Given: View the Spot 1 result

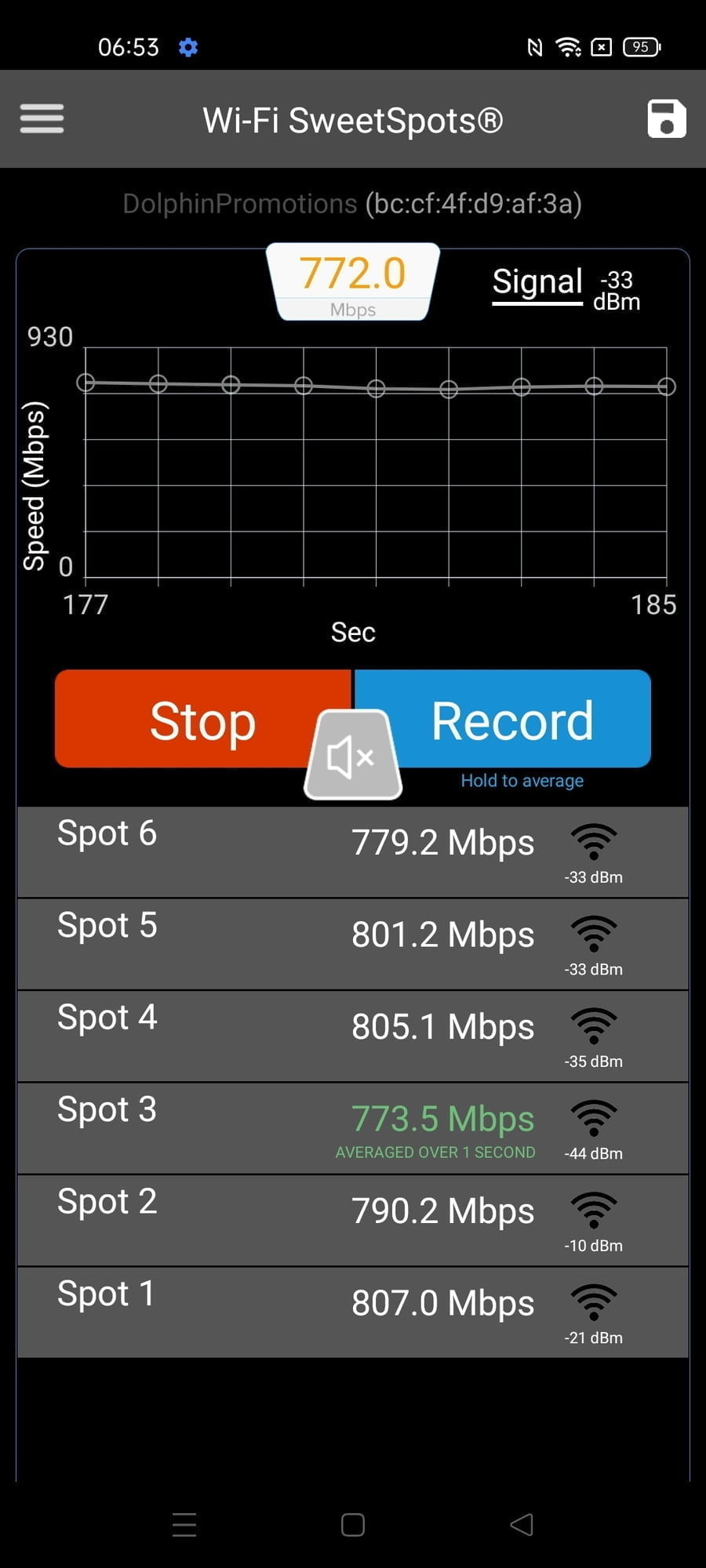Looking at the screenshot, I should coord(353,1312).
